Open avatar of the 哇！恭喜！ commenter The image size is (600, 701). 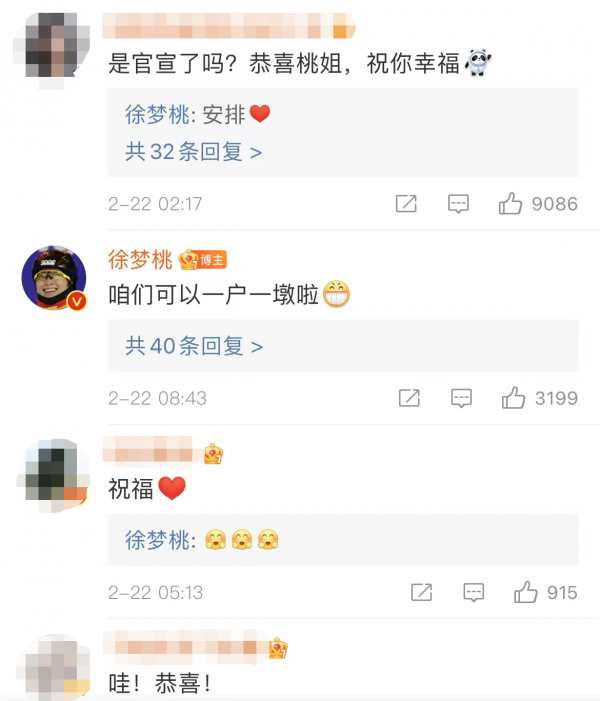point(54,665)
